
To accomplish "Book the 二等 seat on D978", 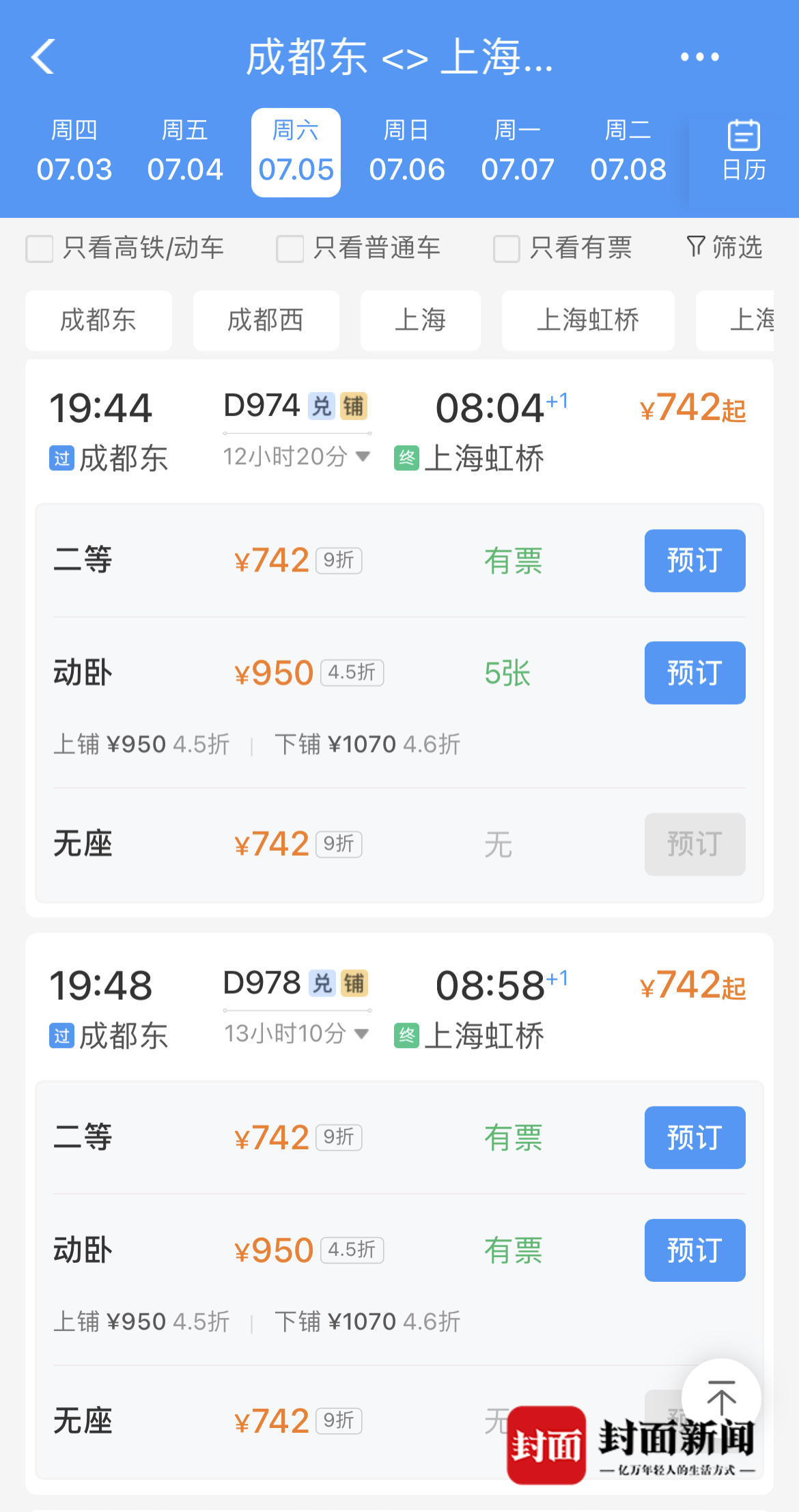I will coord(695,1138).
